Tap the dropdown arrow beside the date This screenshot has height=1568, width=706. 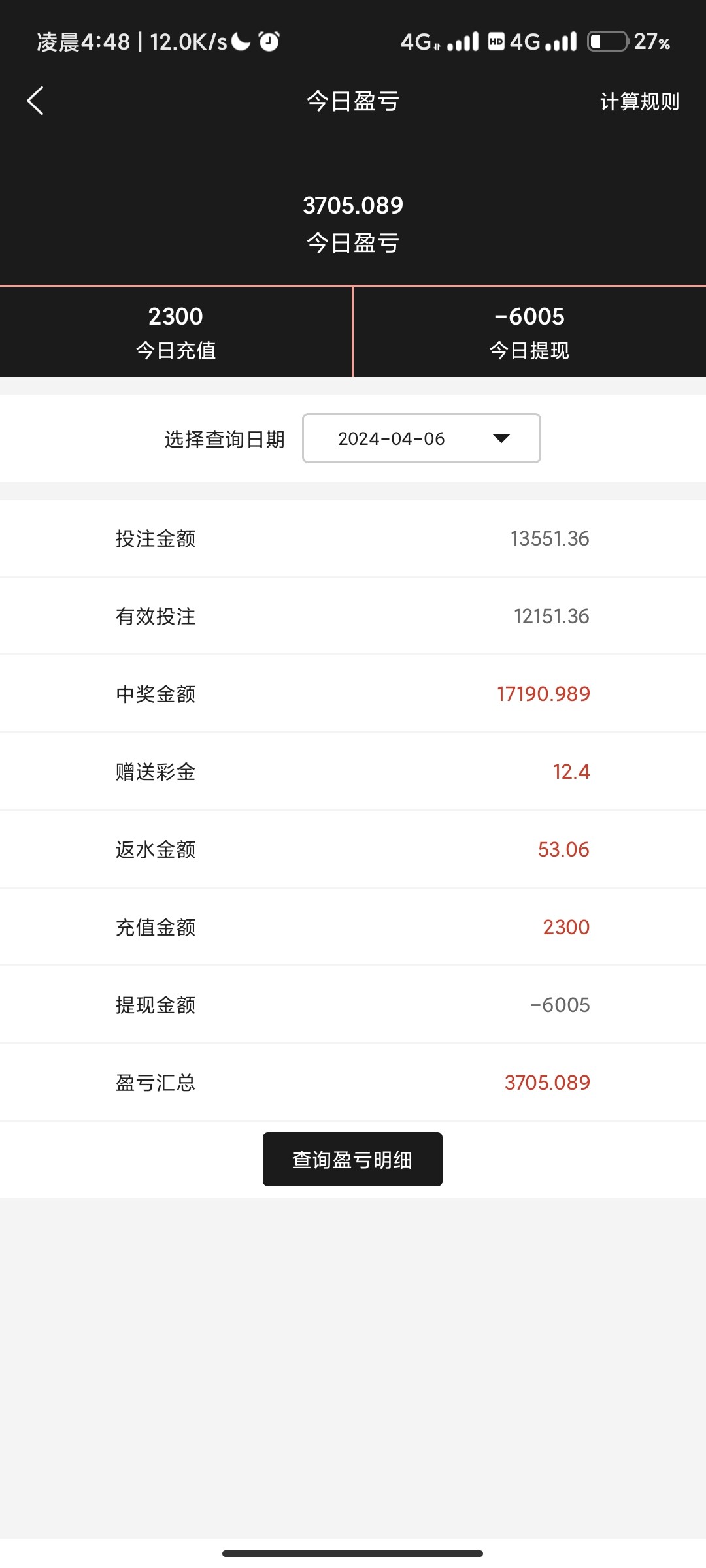[x=500, y=438]
